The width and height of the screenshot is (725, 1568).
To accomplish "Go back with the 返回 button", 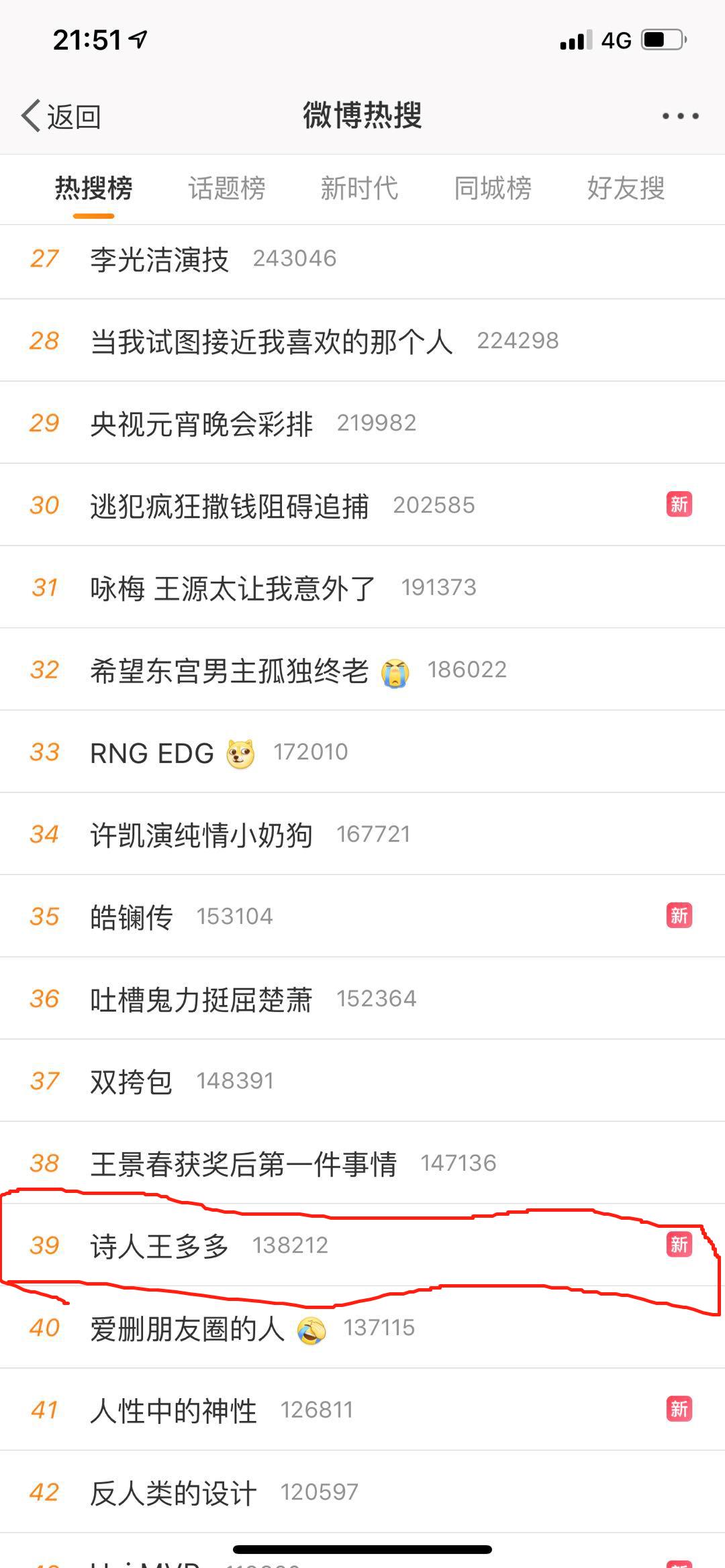I will click(62, 117).
